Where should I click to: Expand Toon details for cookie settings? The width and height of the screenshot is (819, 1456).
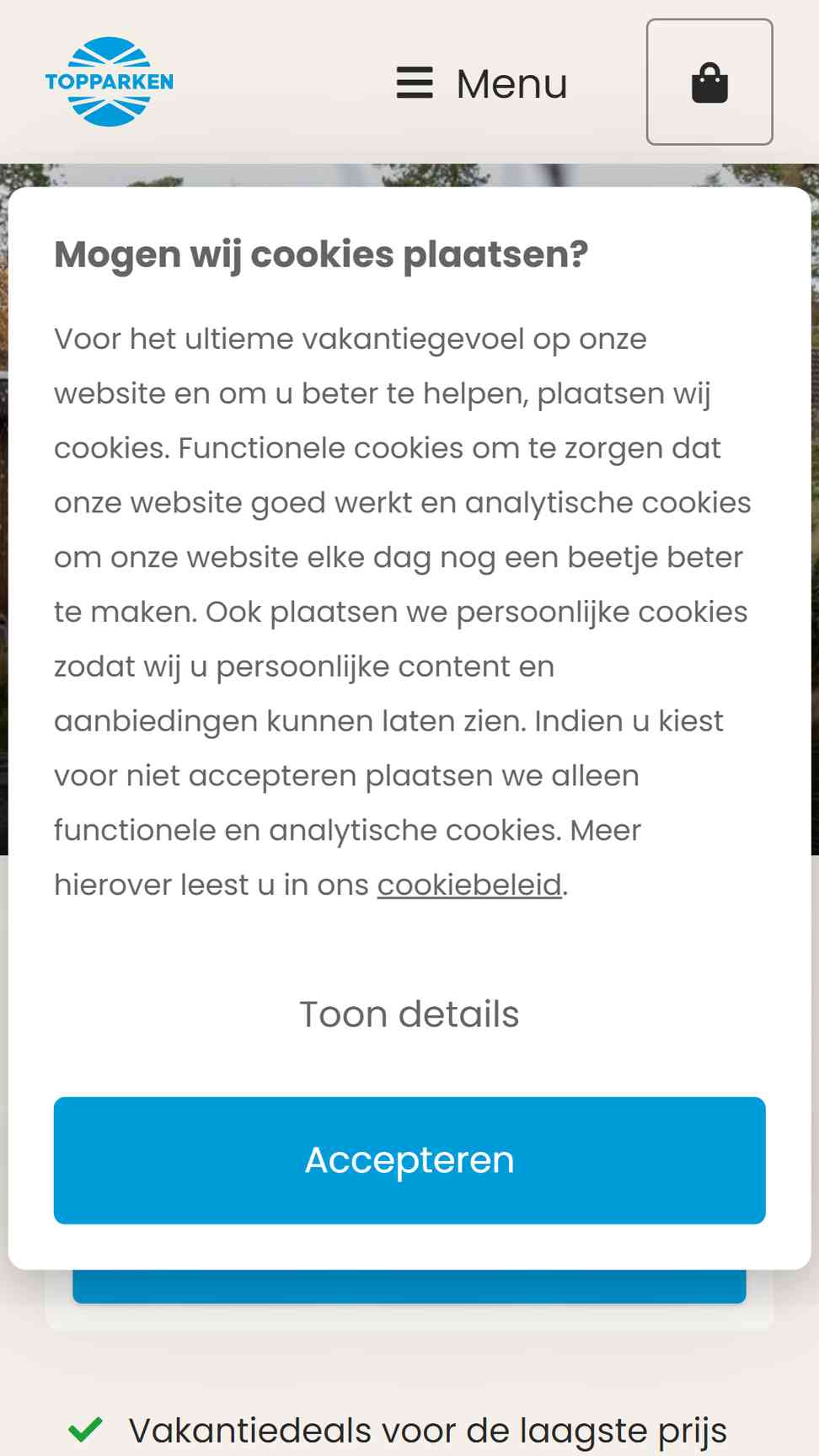pos(409,1014)
